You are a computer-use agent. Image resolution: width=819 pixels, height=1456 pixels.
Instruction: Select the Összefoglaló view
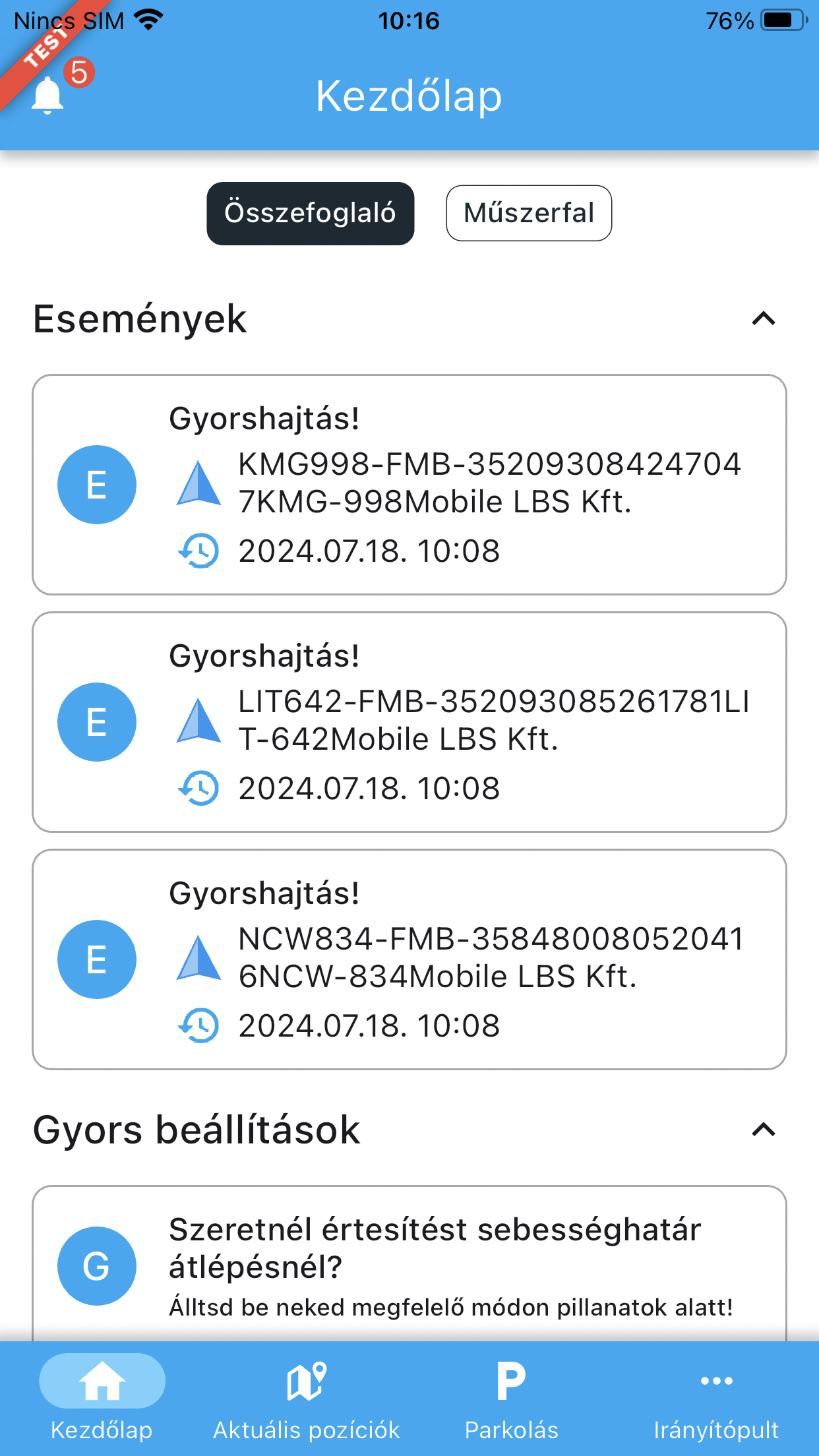point(310,213)
